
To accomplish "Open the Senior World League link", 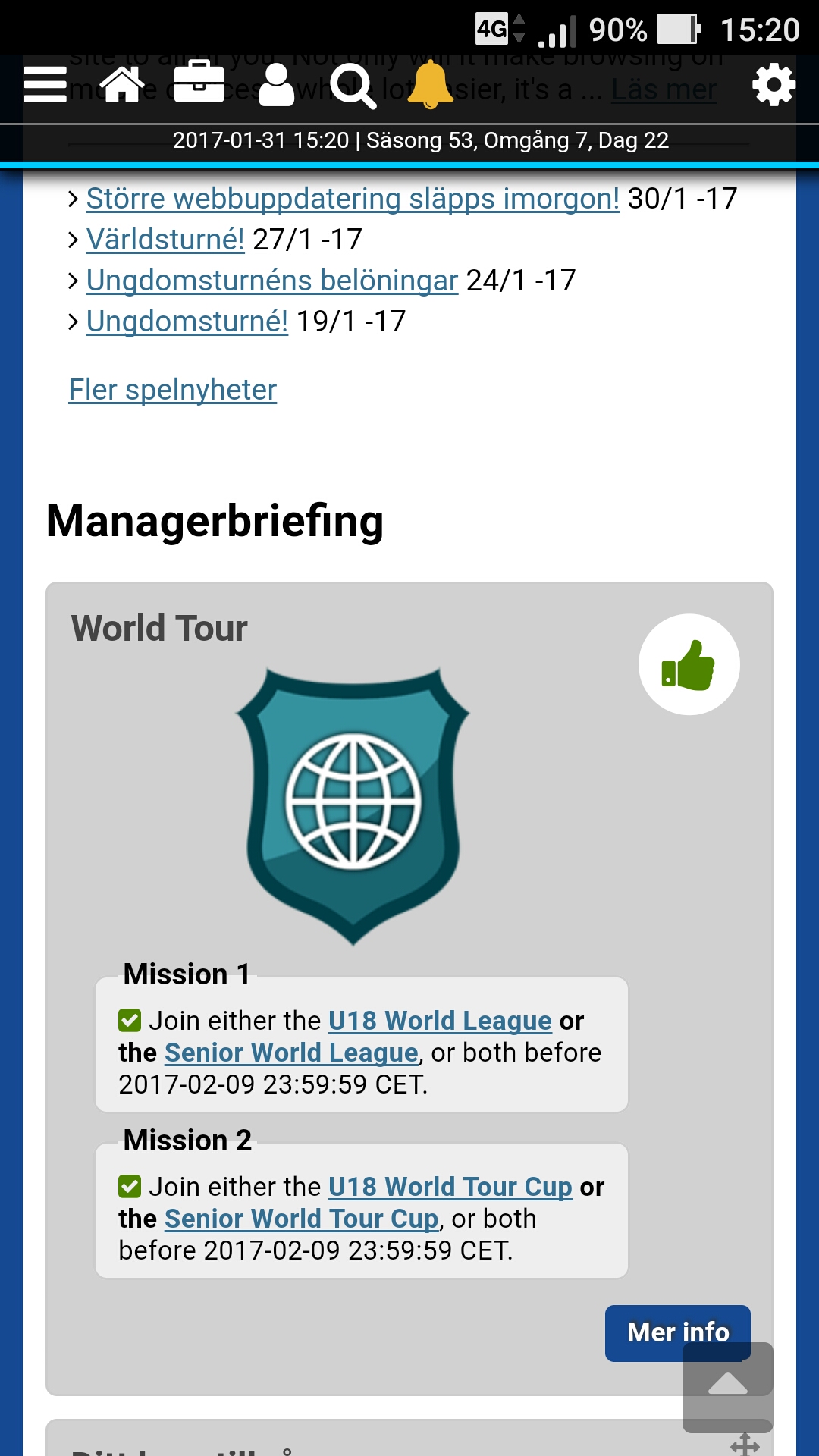I will pyautogui.click(x=291, y=1053).
